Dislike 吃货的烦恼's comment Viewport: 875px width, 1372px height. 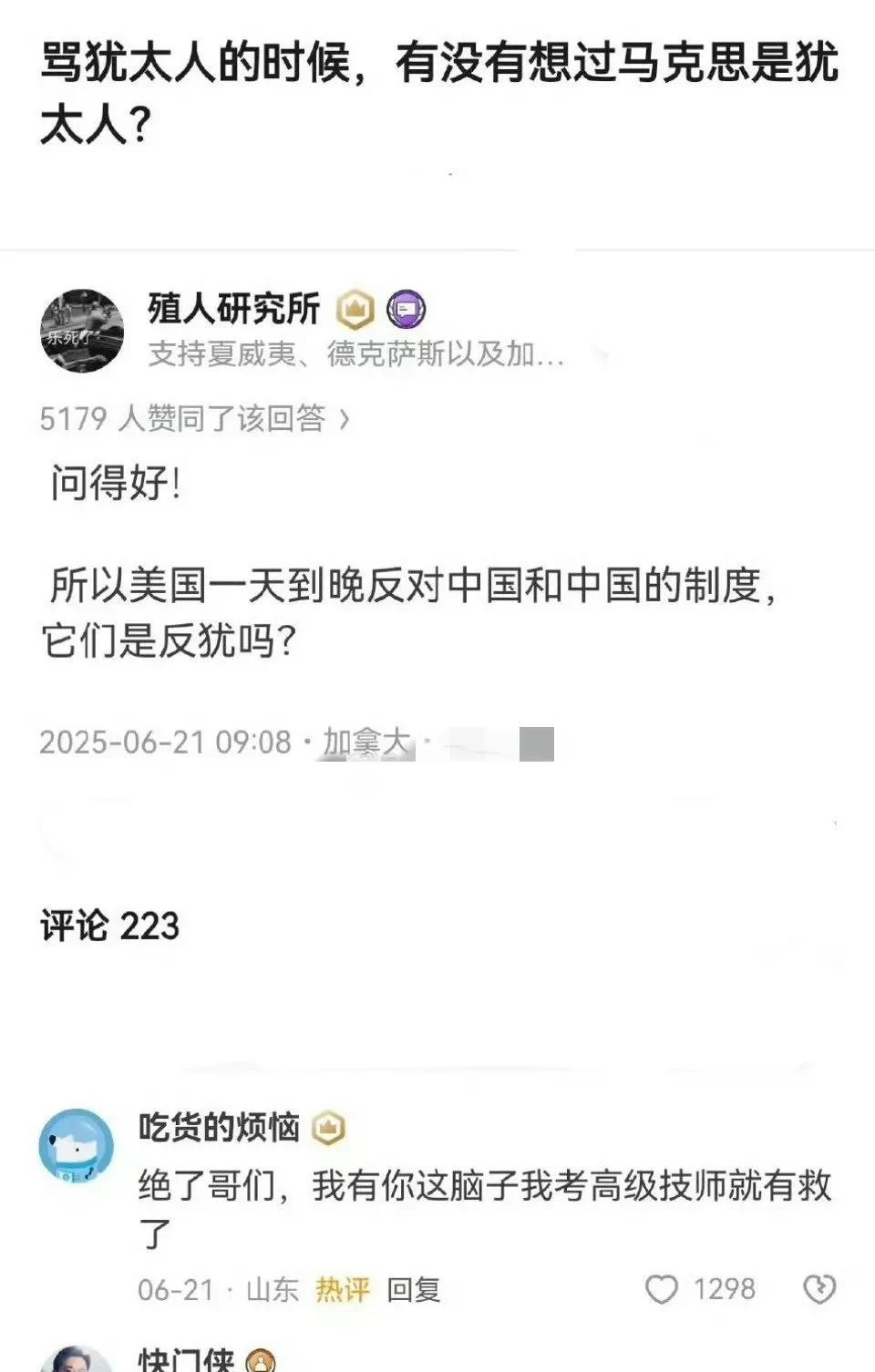point(819,1289)
